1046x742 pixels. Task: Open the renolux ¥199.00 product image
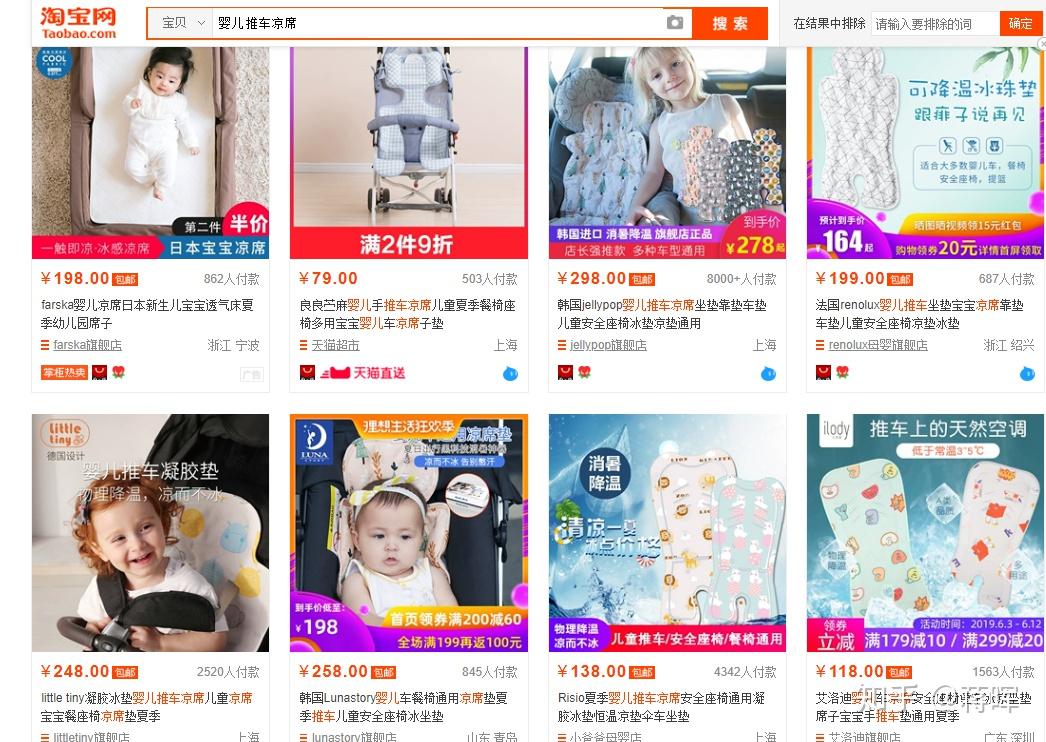pos(925,150)
